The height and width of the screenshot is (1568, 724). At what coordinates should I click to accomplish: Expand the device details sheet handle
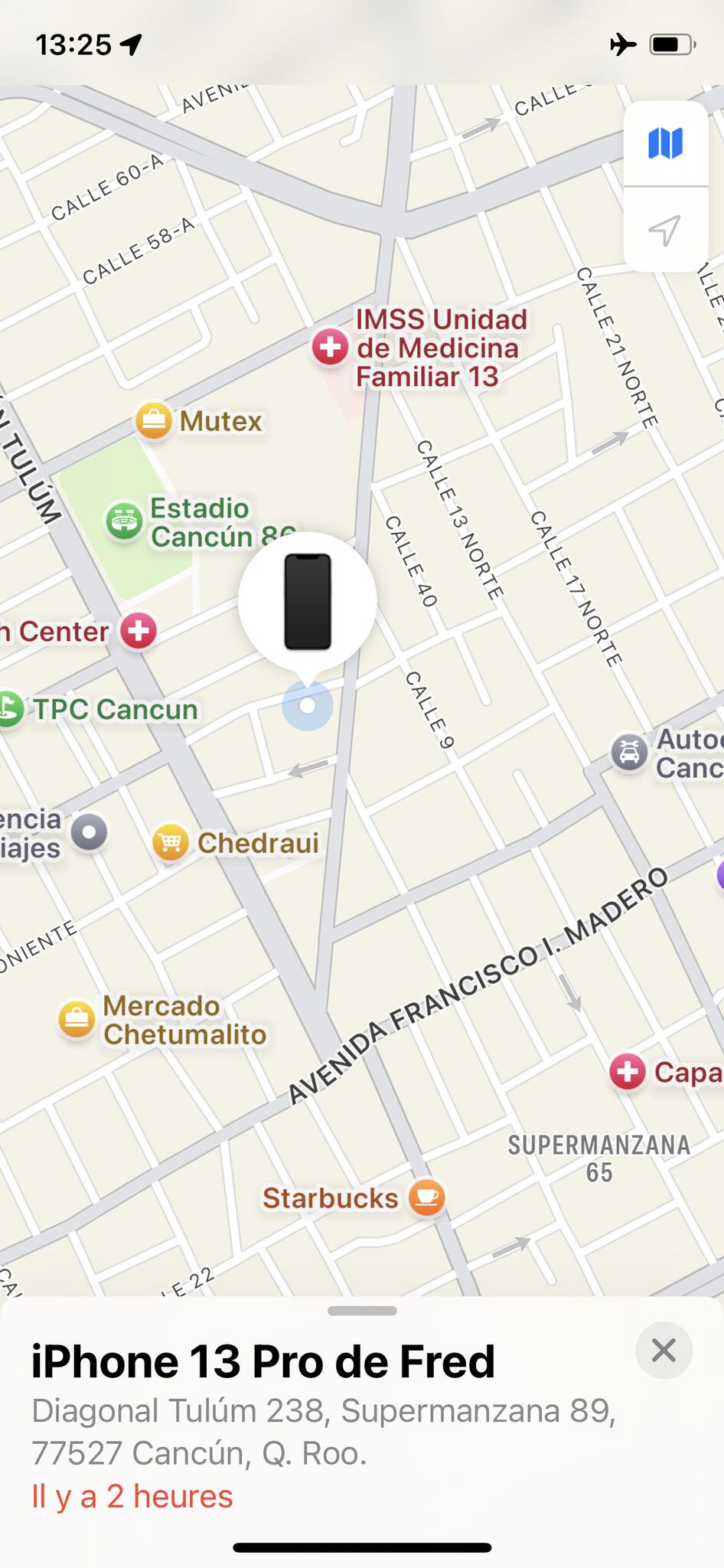pyautogui.click(x=362, y=1310)
